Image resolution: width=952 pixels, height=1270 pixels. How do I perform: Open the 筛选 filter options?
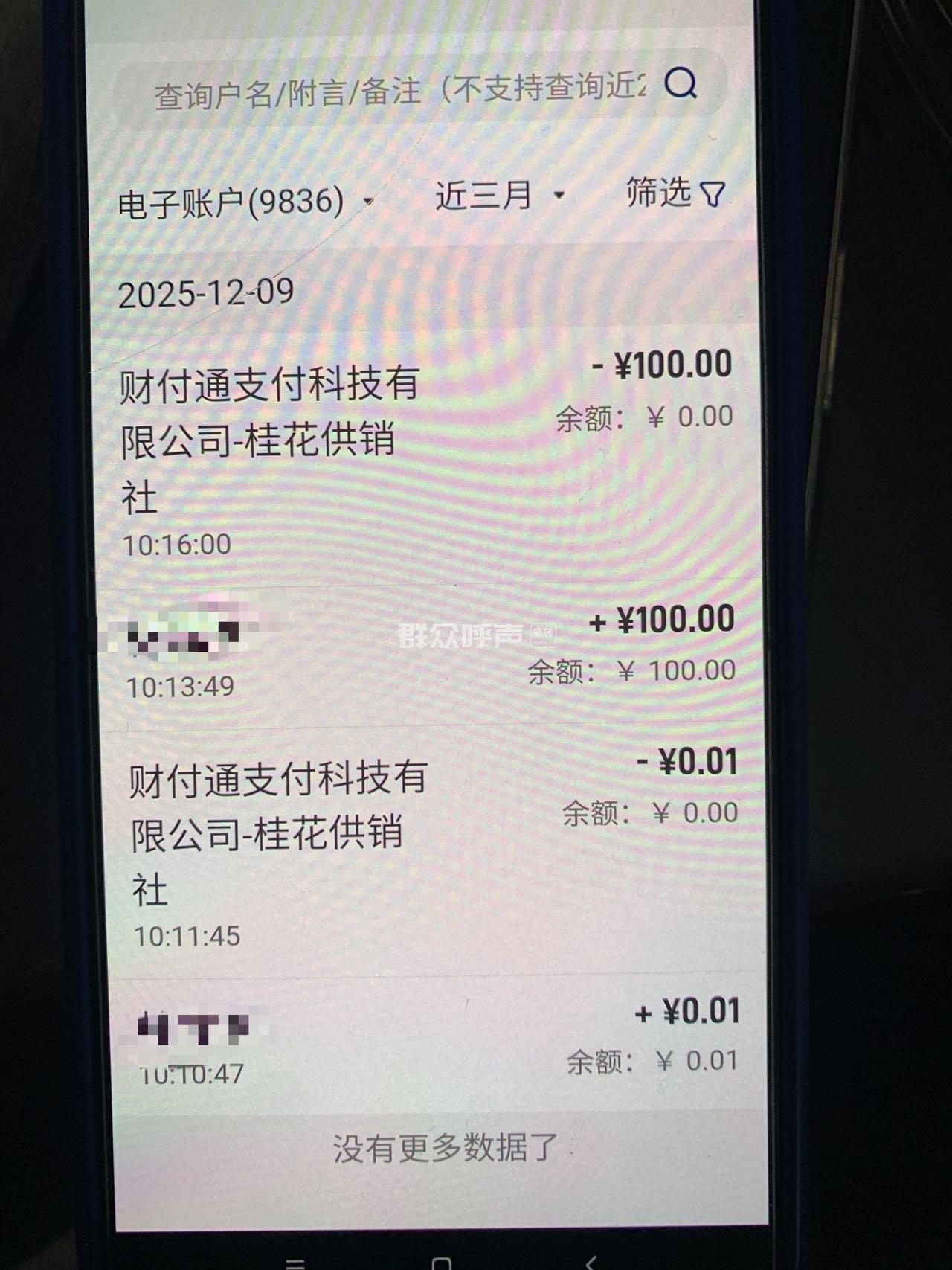(675, 193)
